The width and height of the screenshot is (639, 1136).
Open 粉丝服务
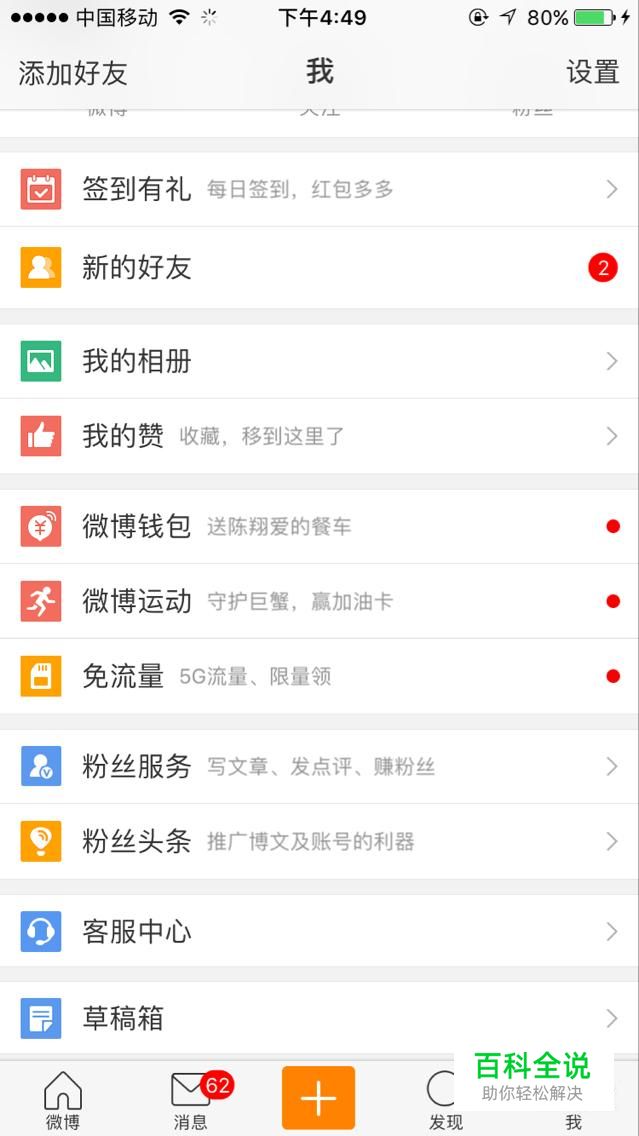(320, 767)
